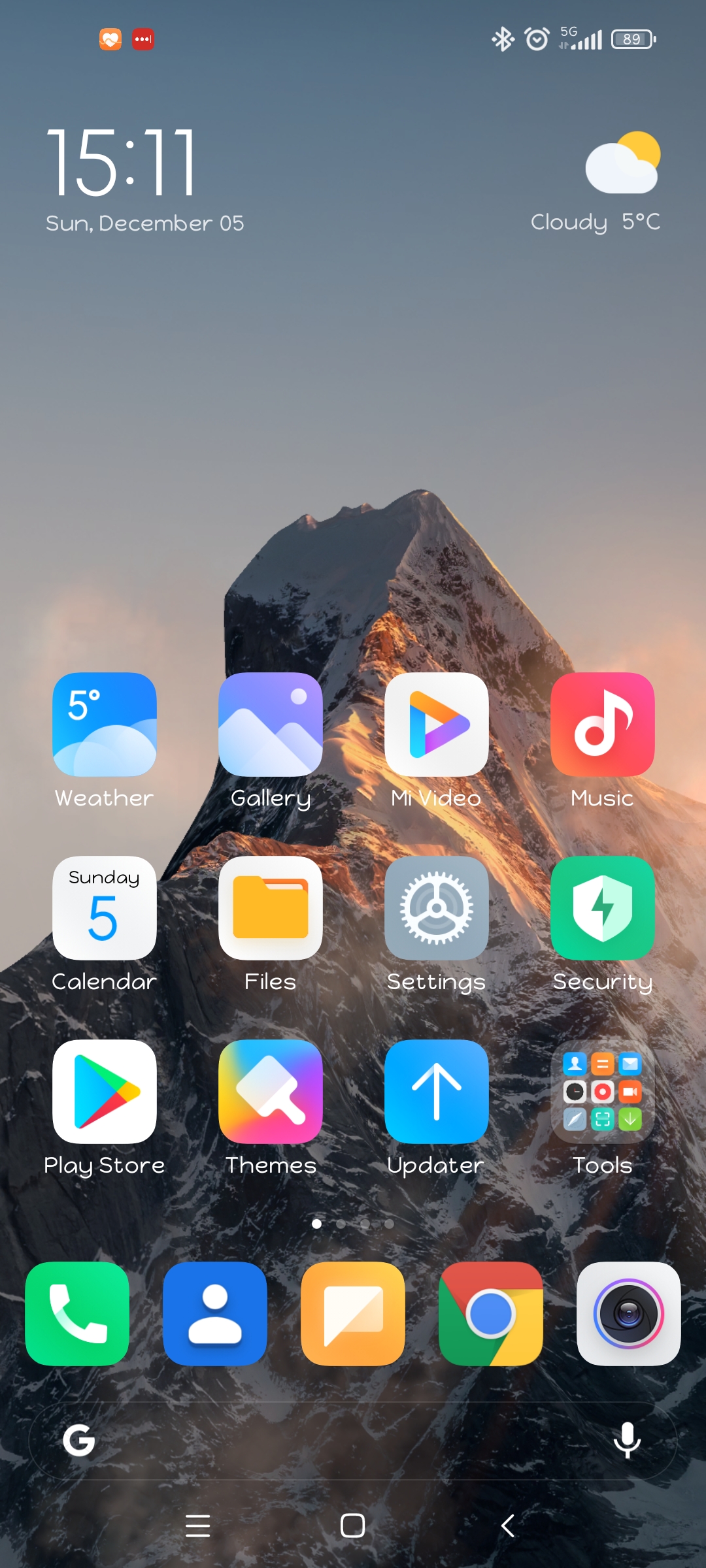Launch Chrome browser
Viewport: 706px width, 1568px height.
tap(491, 1314)
